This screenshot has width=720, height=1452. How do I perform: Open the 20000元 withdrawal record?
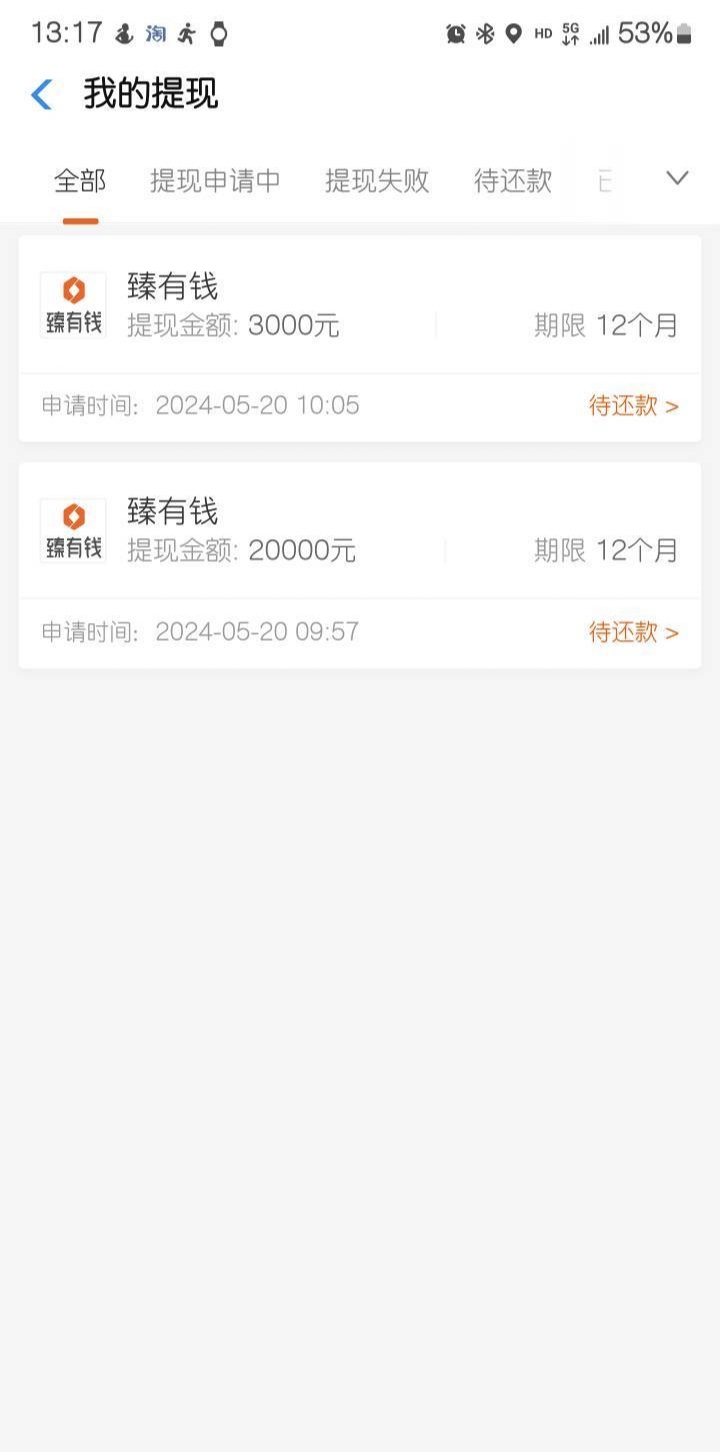[x=360, y=565]
